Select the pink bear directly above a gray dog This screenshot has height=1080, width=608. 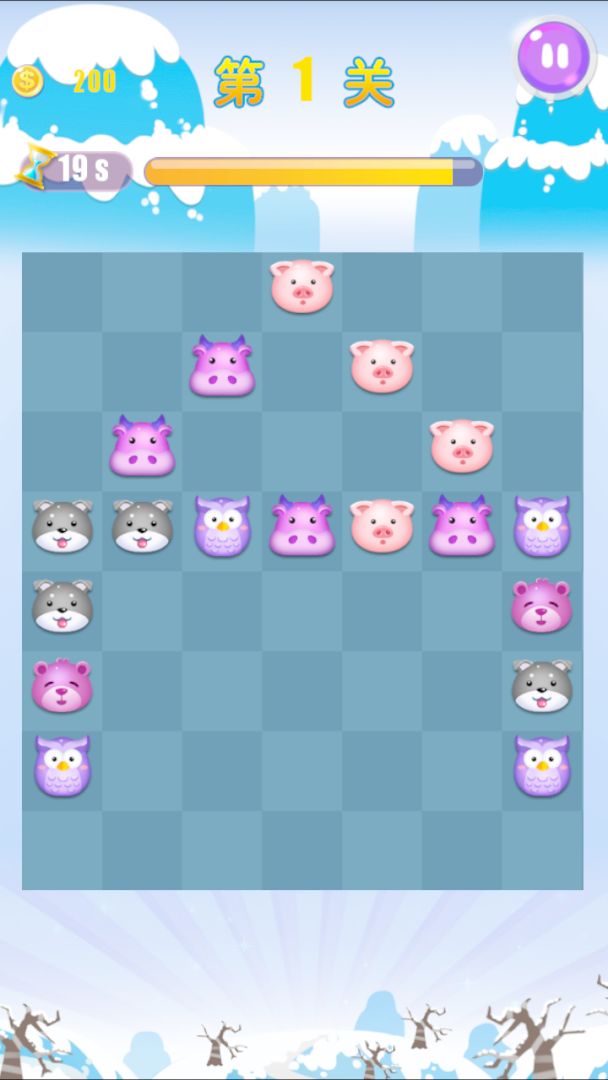click(542, 606)
